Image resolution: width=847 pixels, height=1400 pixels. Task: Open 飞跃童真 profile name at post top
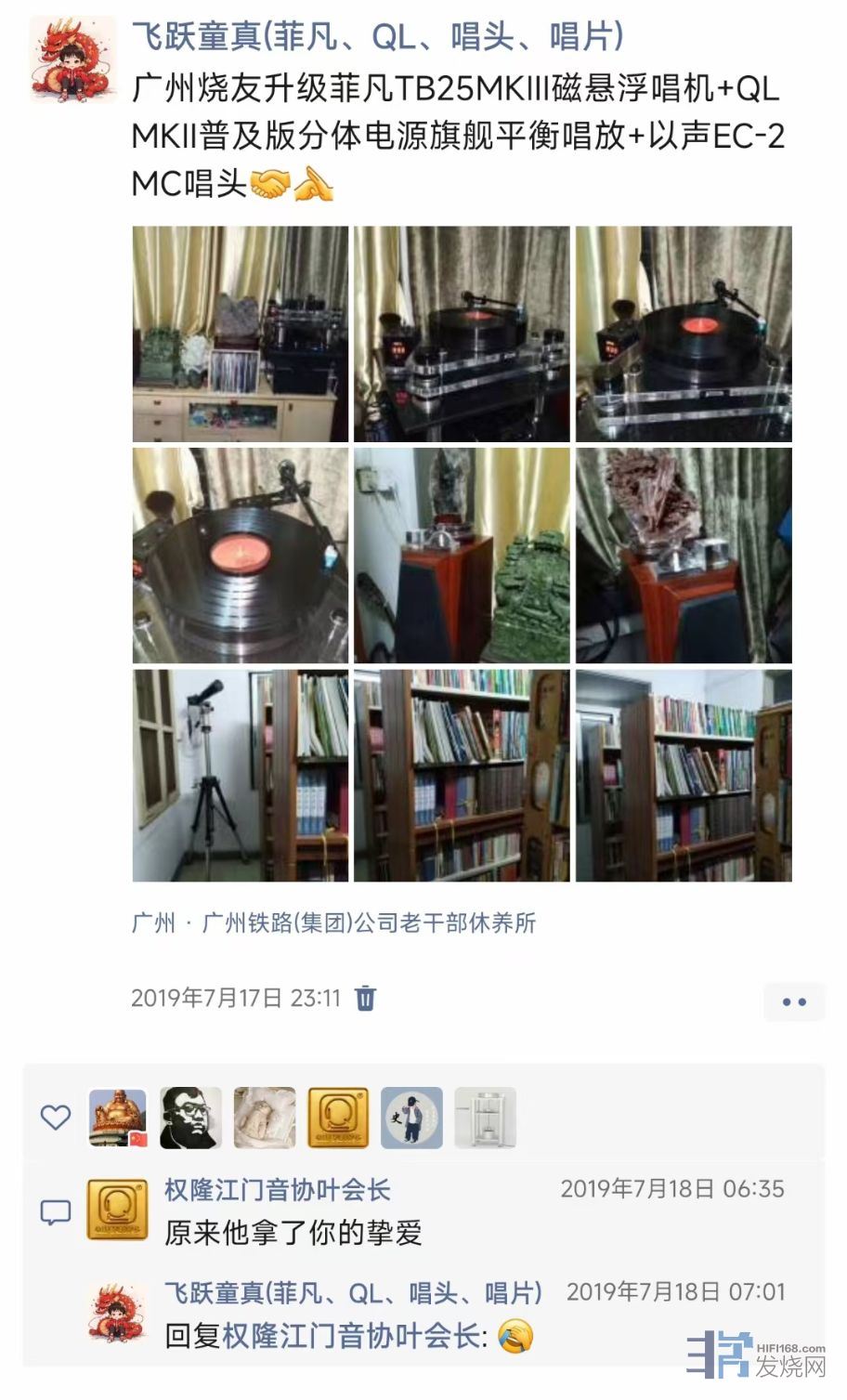377,37
